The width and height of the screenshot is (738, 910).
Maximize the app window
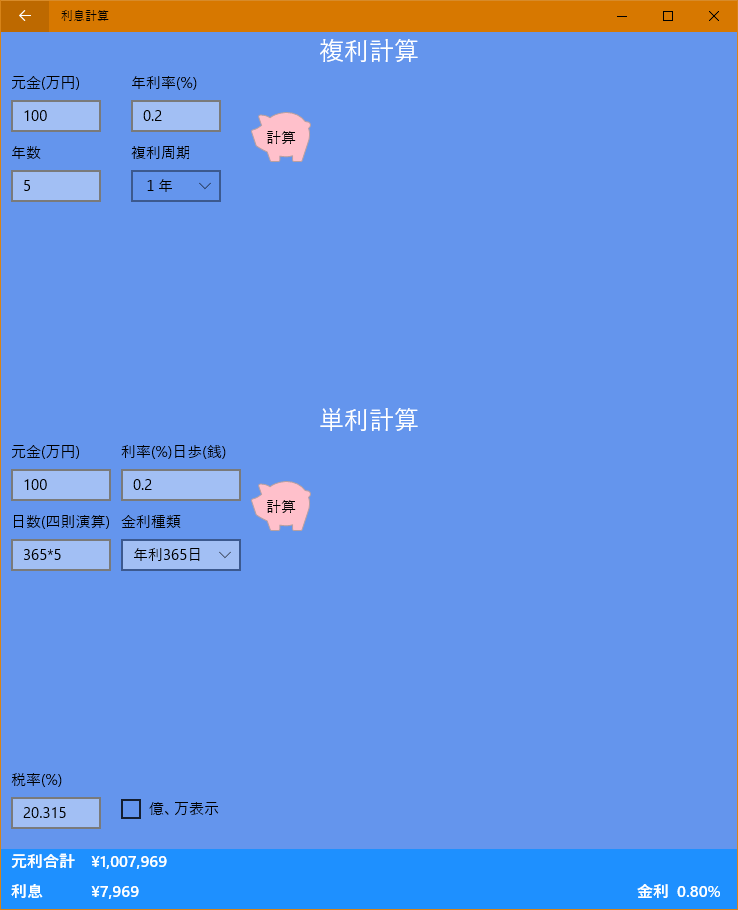point(668,16)
